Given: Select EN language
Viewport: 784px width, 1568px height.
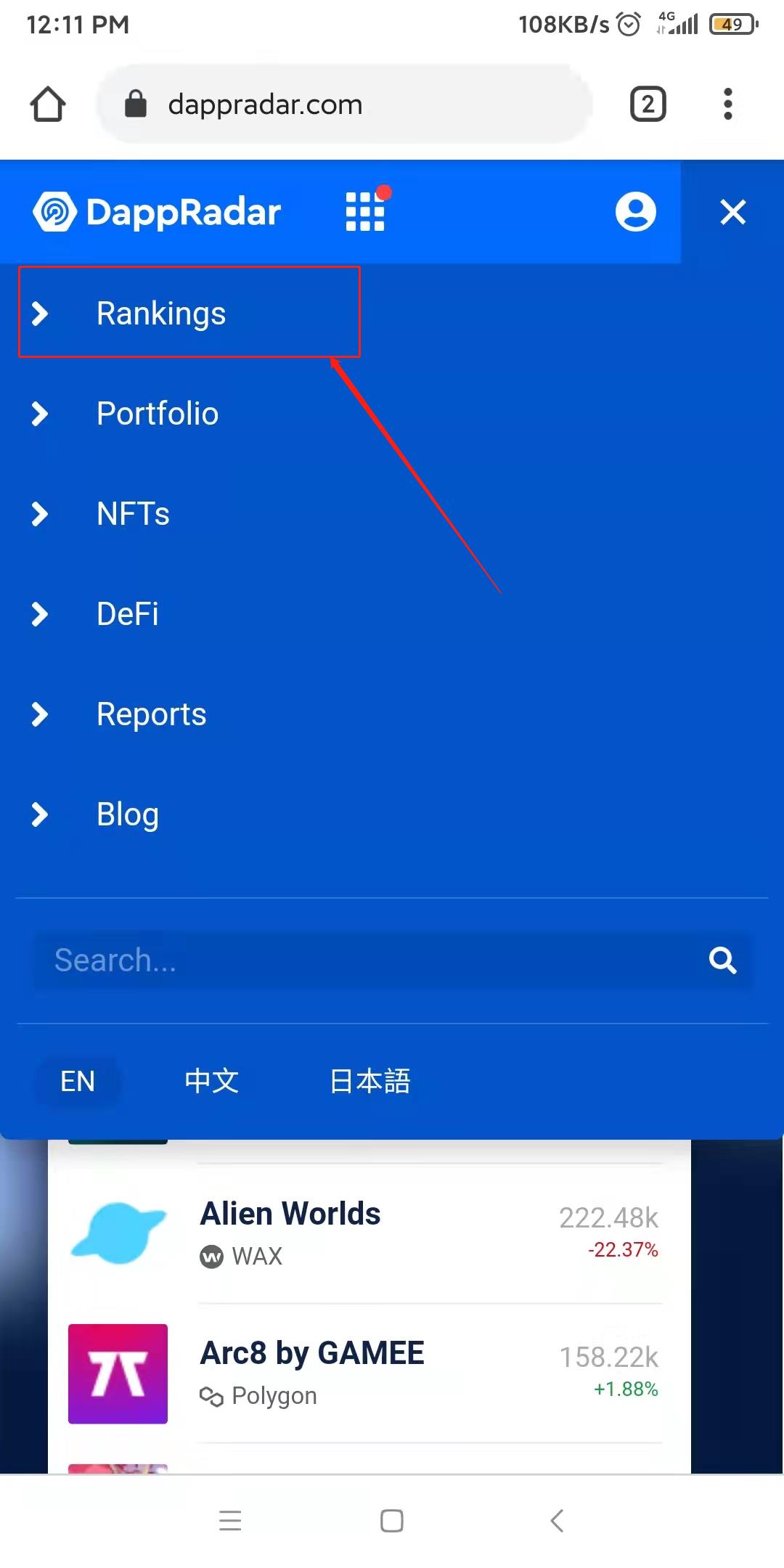Looking at the screenshot, I should click(x=78, y=1081).
